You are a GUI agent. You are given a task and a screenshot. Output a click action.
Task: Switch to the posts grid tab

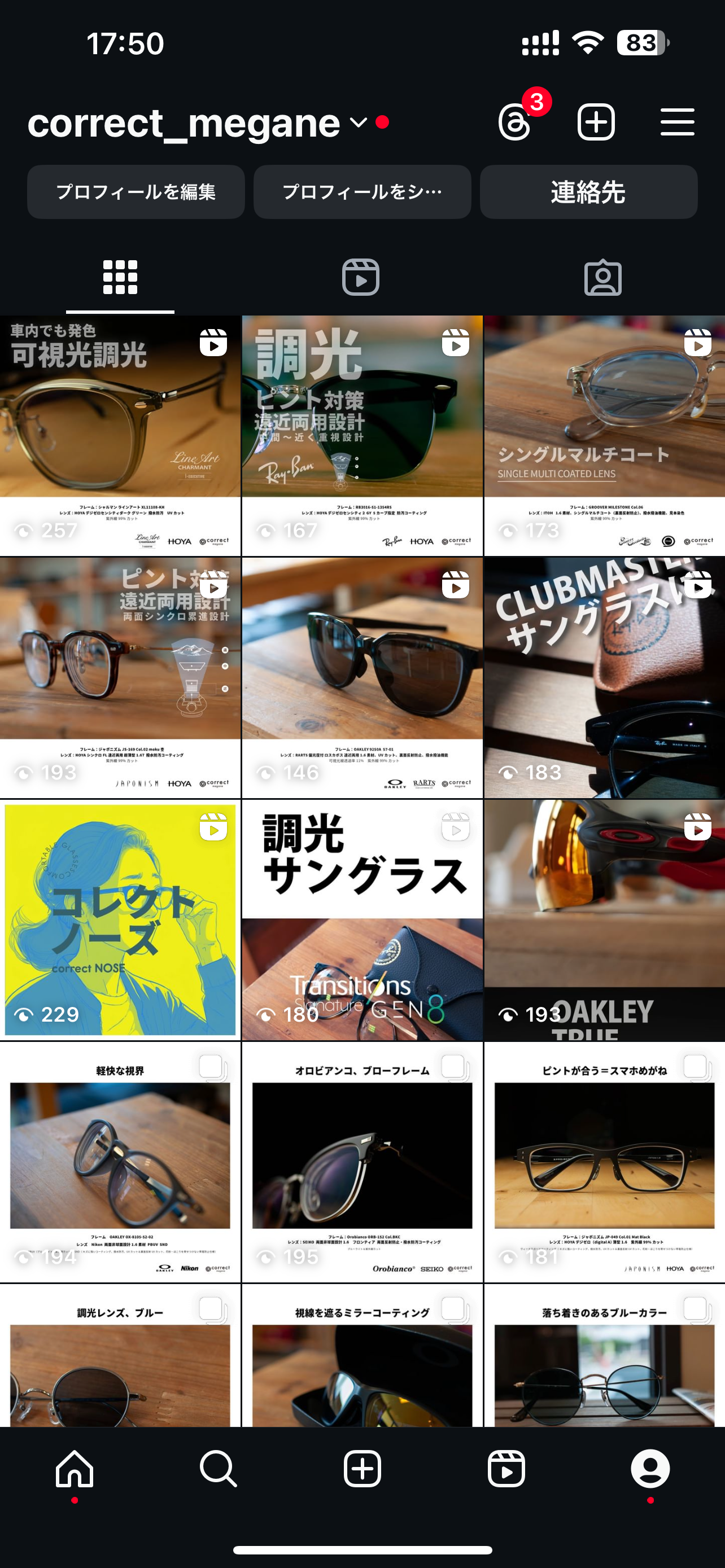click(x=120, y=278)
